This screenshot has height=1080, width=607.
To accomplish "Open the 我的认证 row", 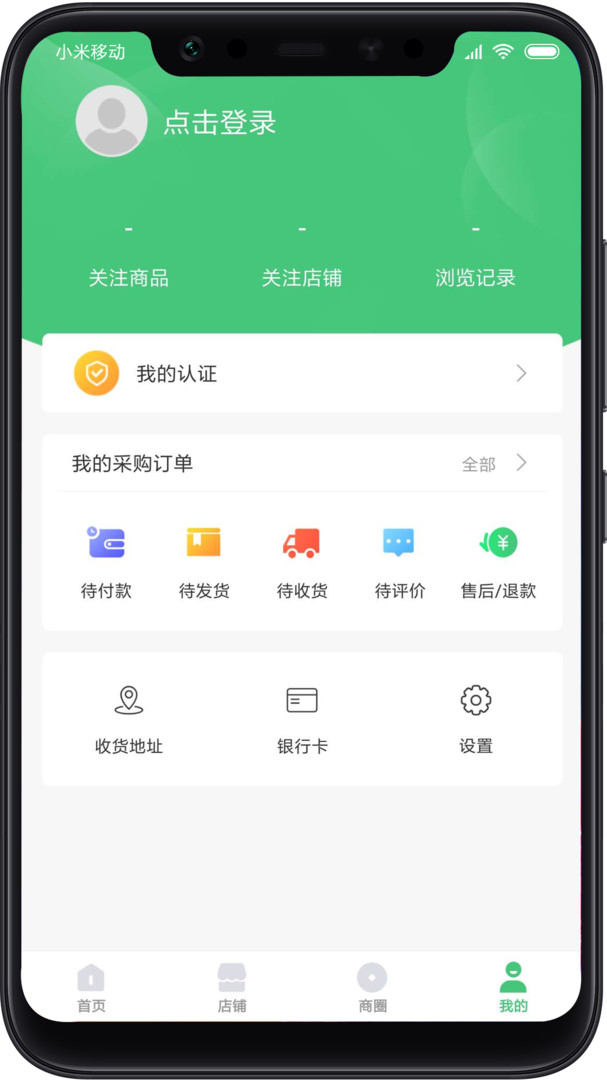I will [x=302, y=373].
